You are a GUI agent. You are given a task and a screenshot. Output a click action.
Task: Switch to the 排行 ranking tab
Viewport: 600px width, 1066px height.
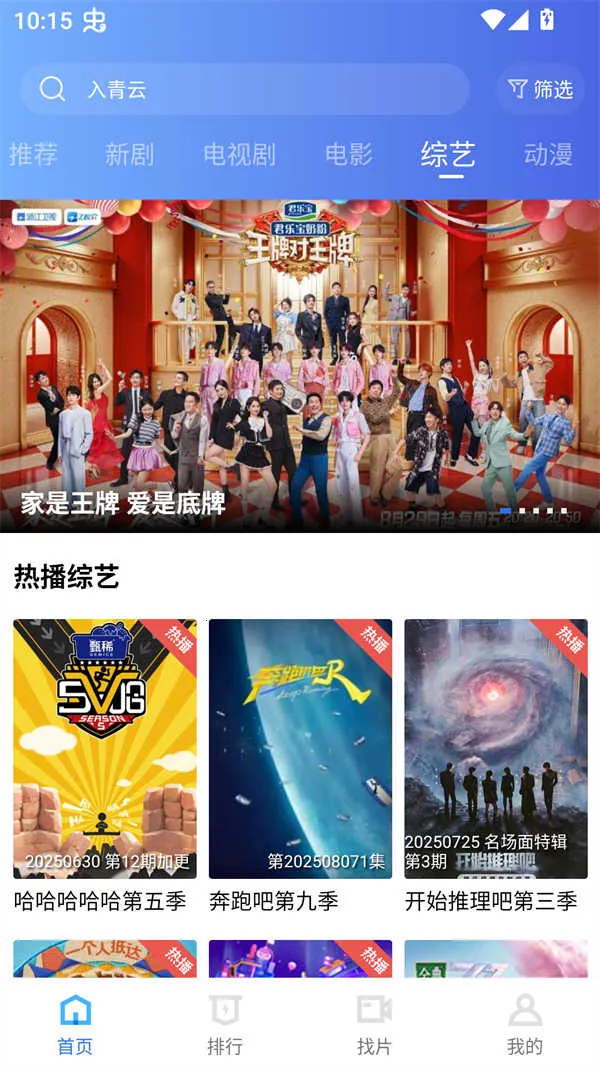(x=225, y=1024)
